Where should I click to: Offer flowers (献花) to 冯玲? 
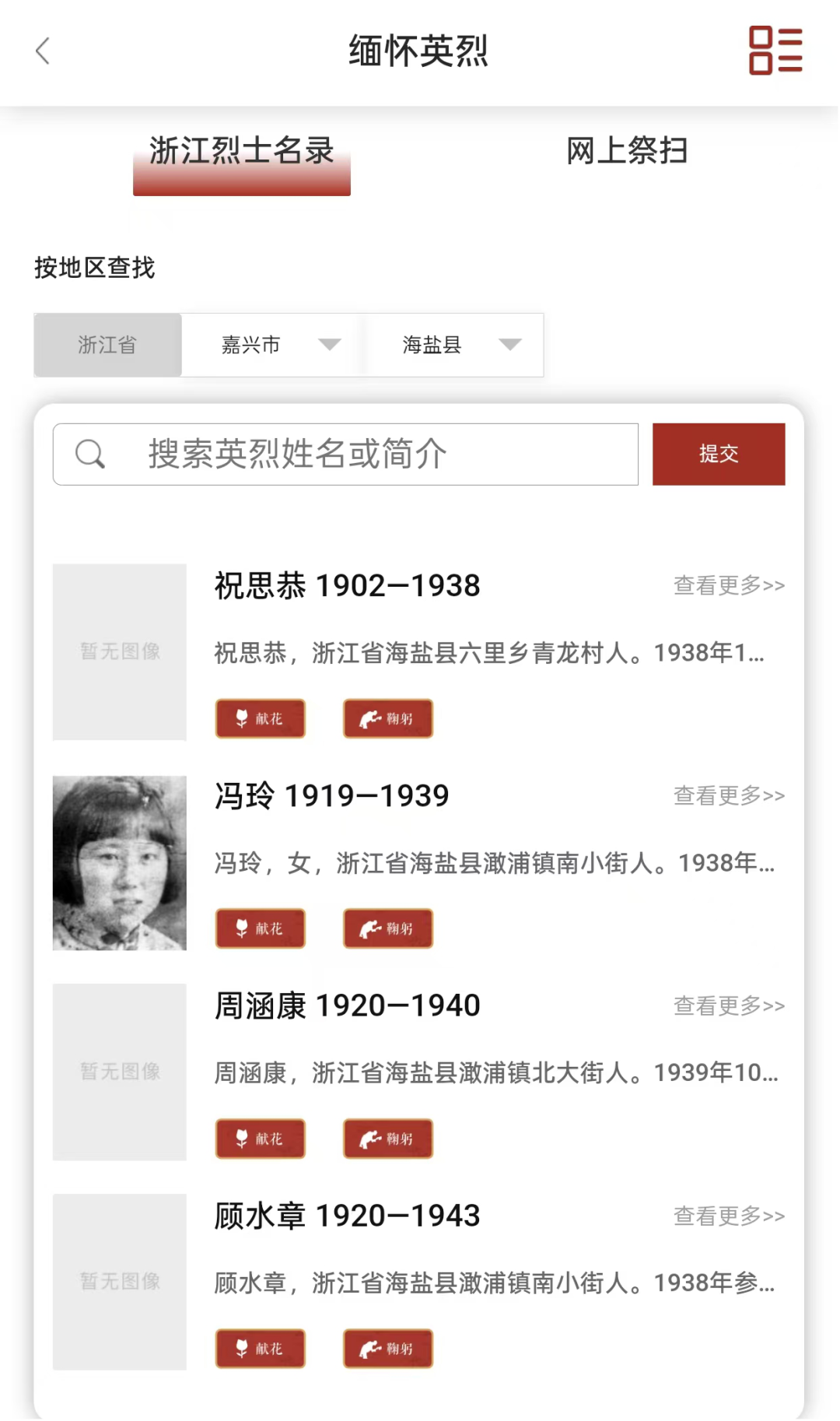point(260,928)
